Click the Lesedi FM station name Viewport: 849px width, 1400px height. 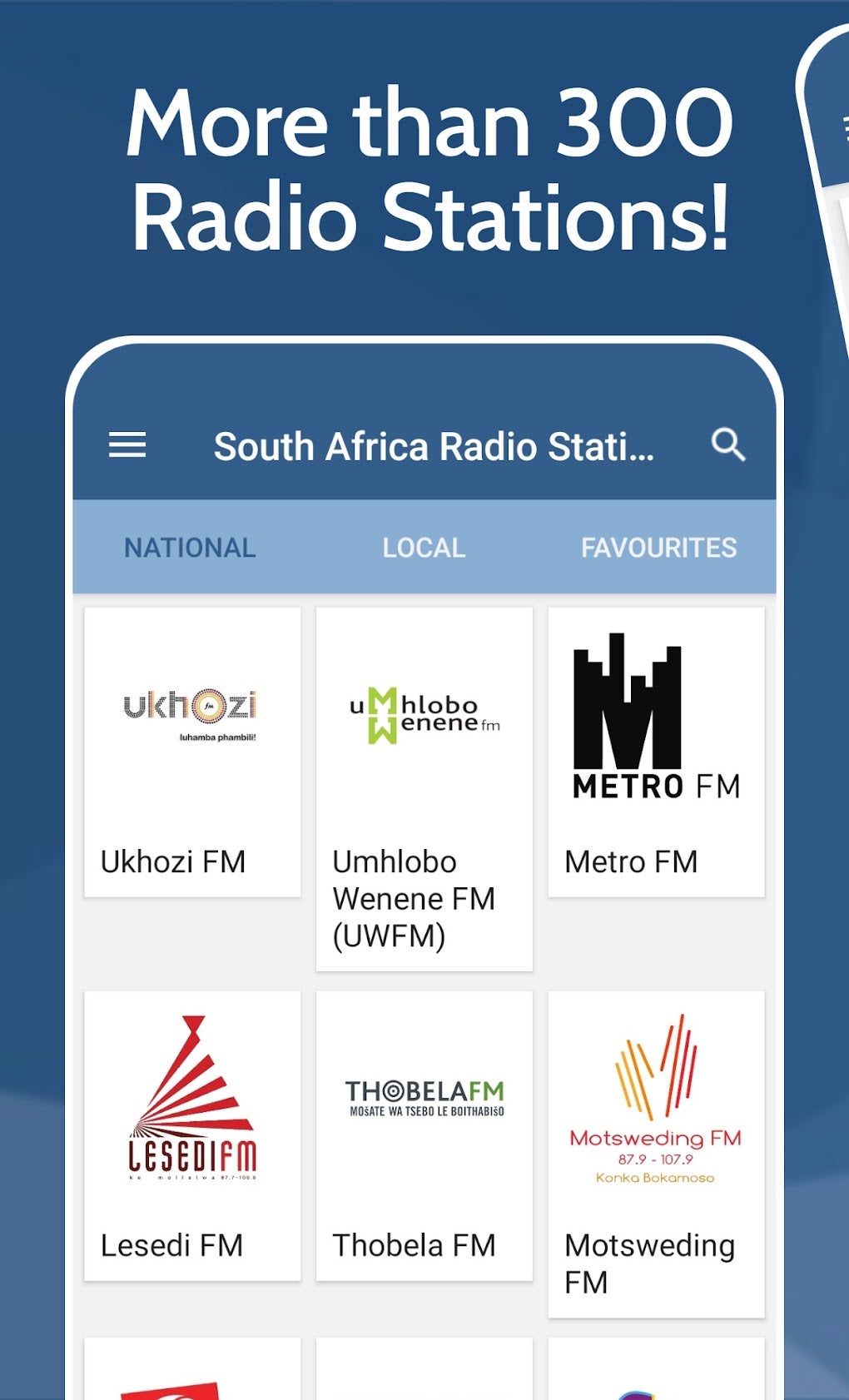coord(170,1244)
